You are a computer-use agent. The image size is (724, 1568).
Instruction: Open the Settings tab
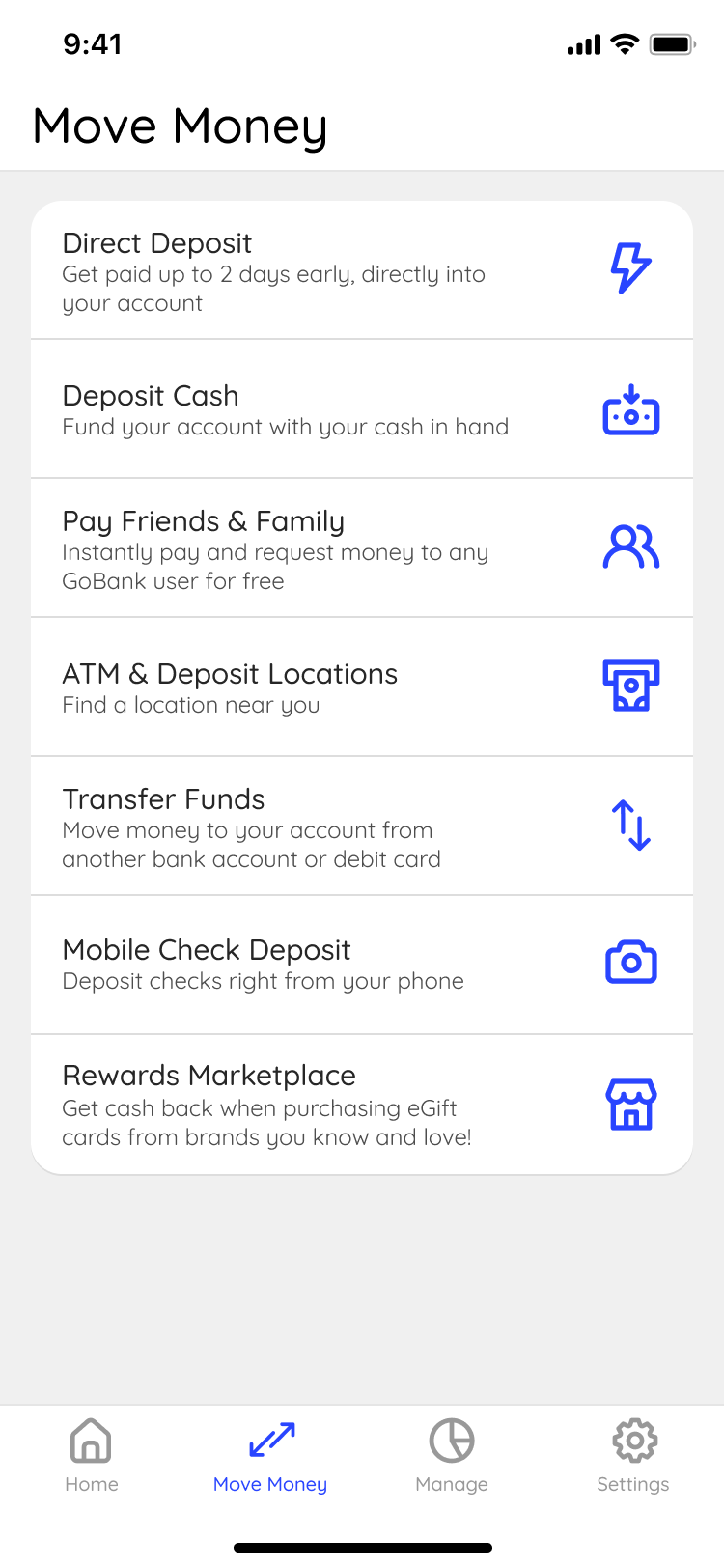click(x=633, y=1455)
